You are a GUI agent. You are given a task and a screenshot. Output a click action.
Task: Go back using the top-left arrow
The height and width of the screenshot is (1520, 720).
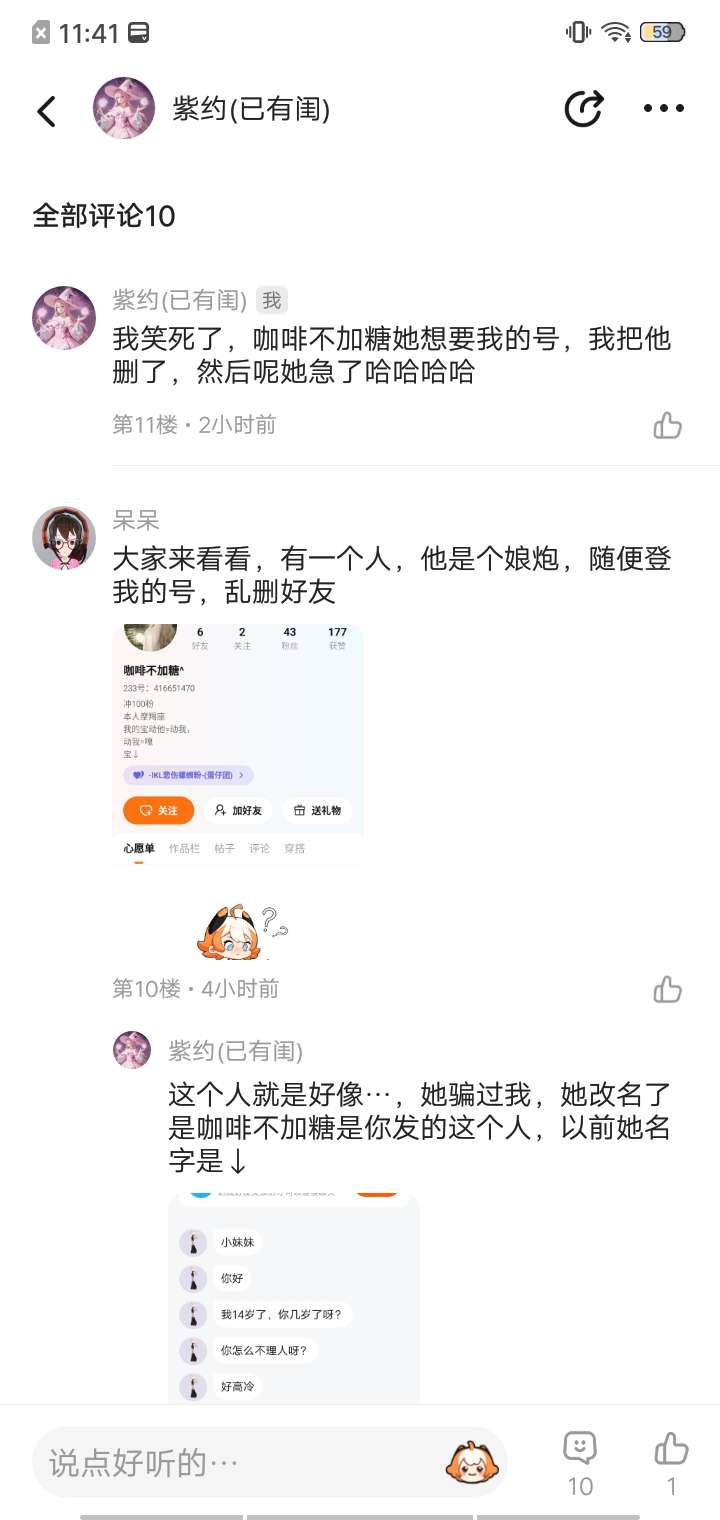point(46,110)
